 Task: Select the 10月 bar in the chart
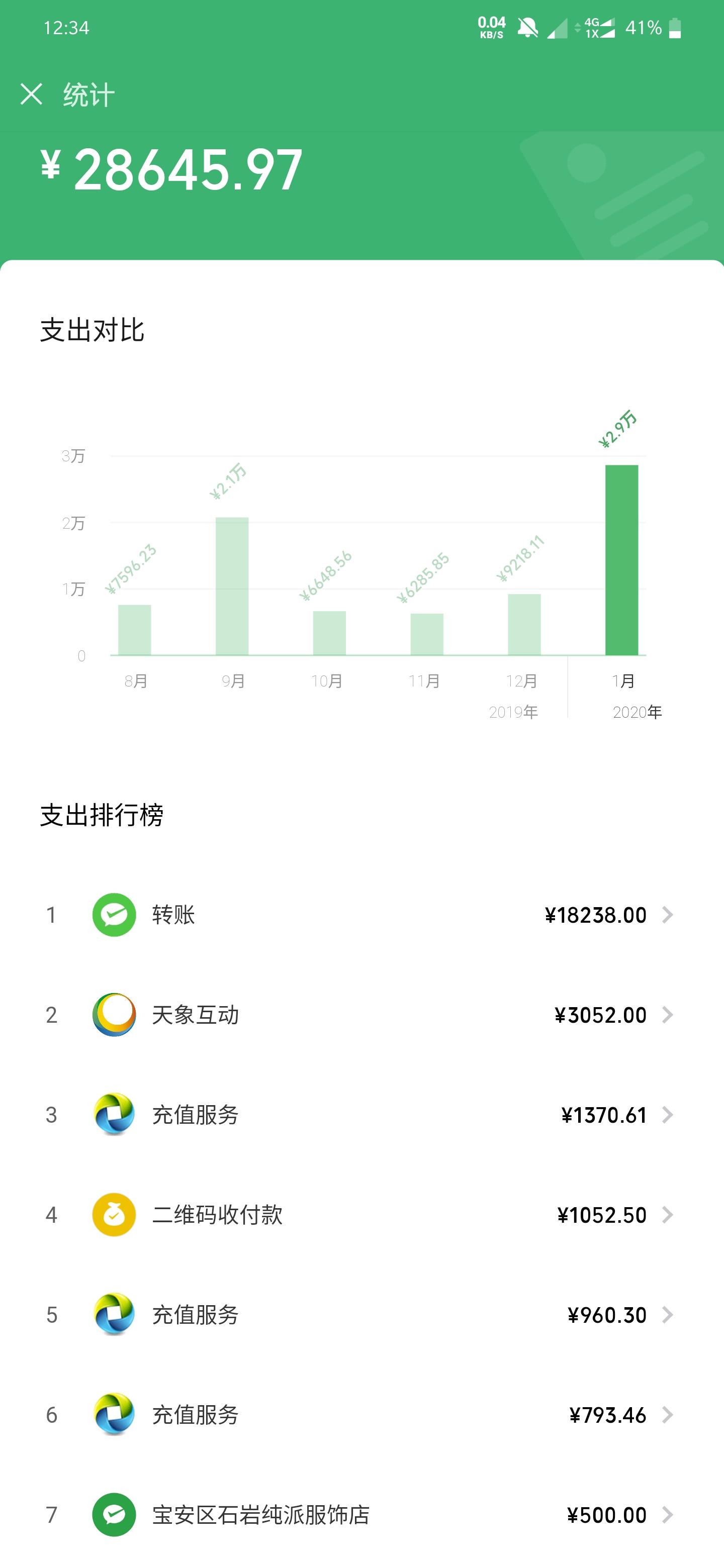point(329,633)
